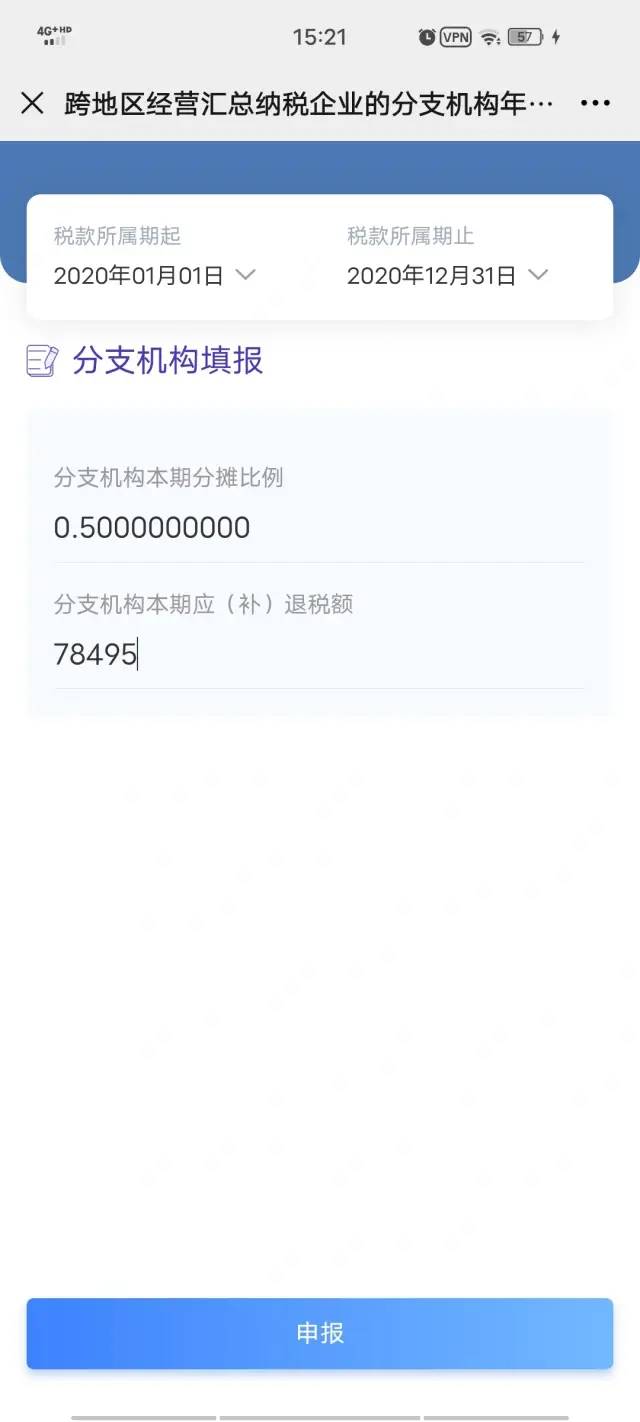
Task: Open the 税款所属期起 date picker
Action: pos(155,275)
